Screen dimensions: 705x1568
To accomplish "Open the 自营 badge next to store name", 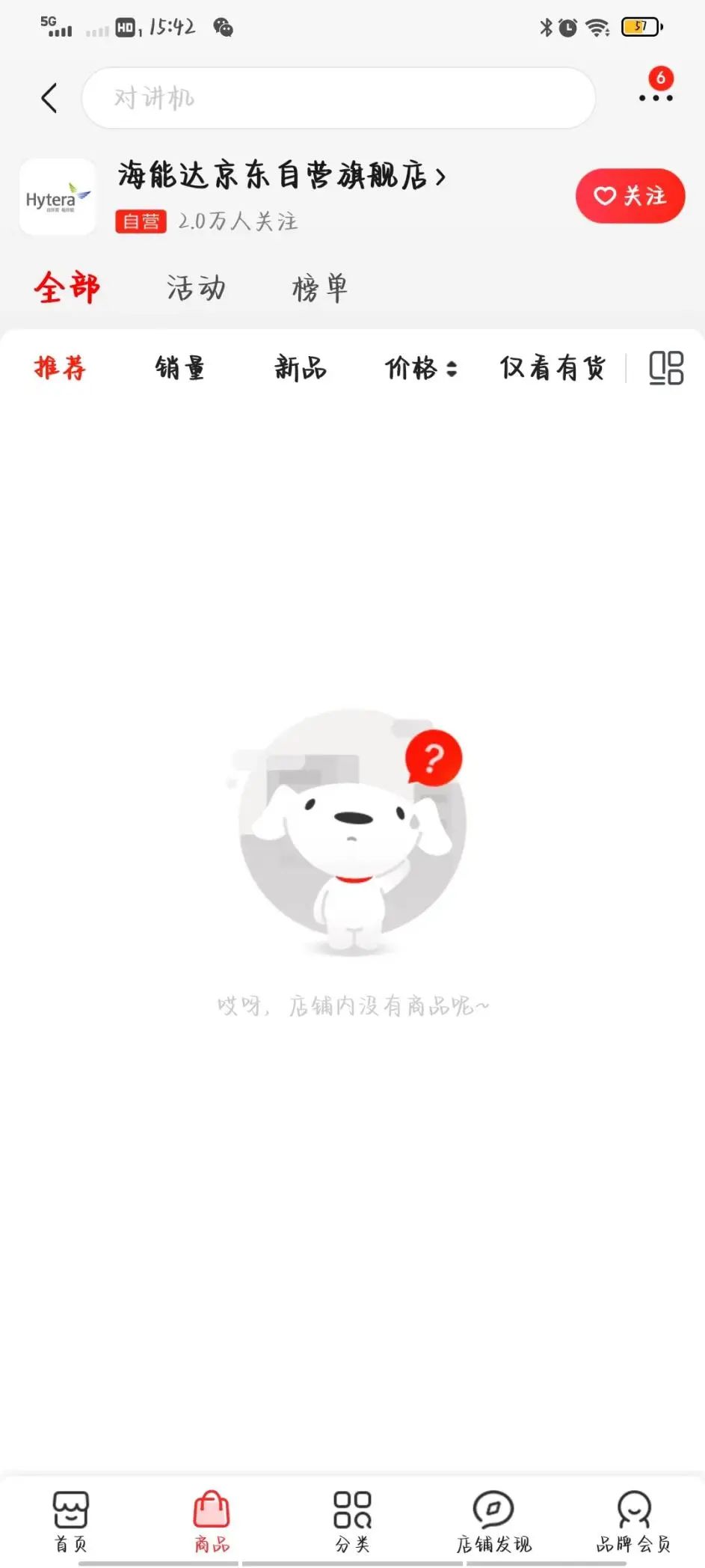I will pos(141,221).
